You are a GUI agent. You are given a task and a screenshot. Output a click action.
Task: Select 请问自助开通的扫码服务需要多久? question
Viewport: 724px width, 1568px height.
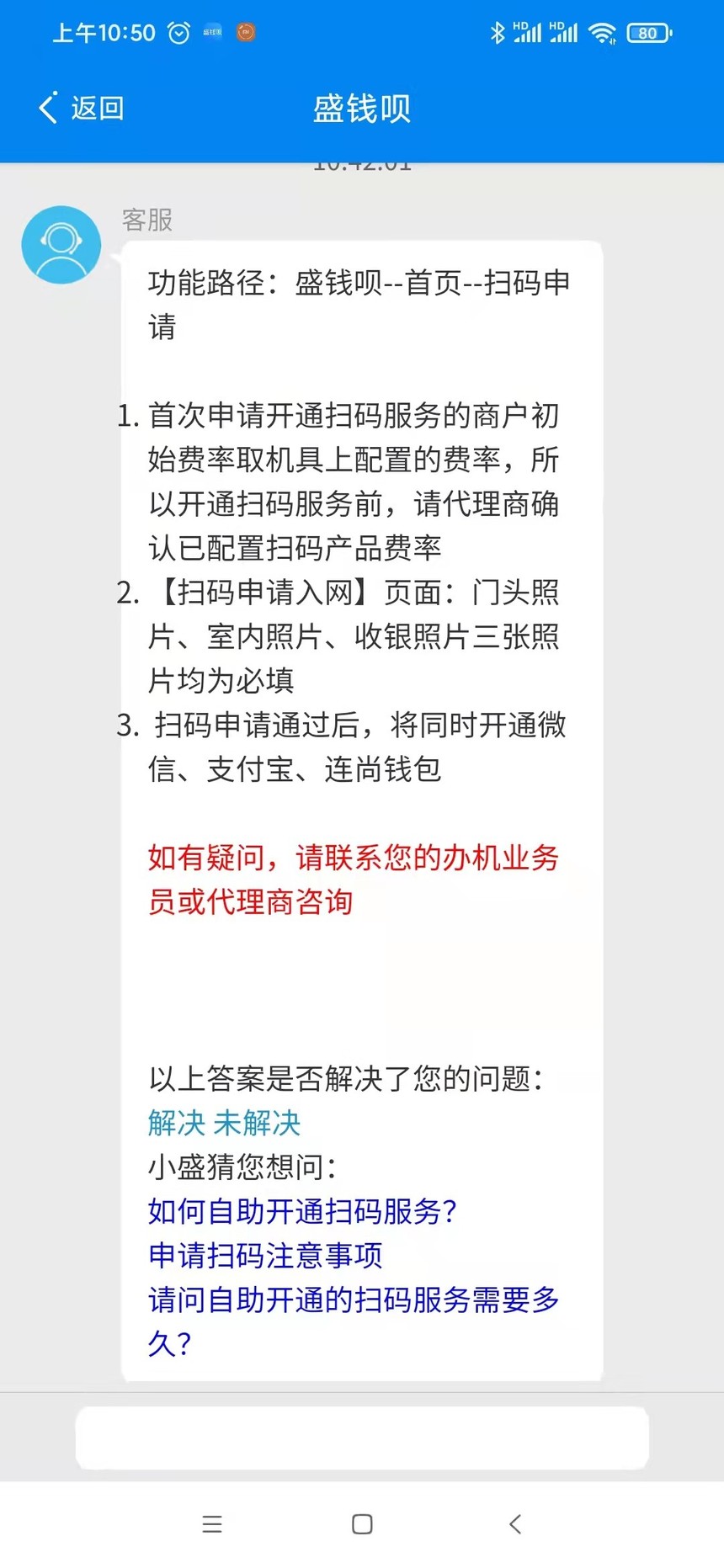[x=354, y=1300]
